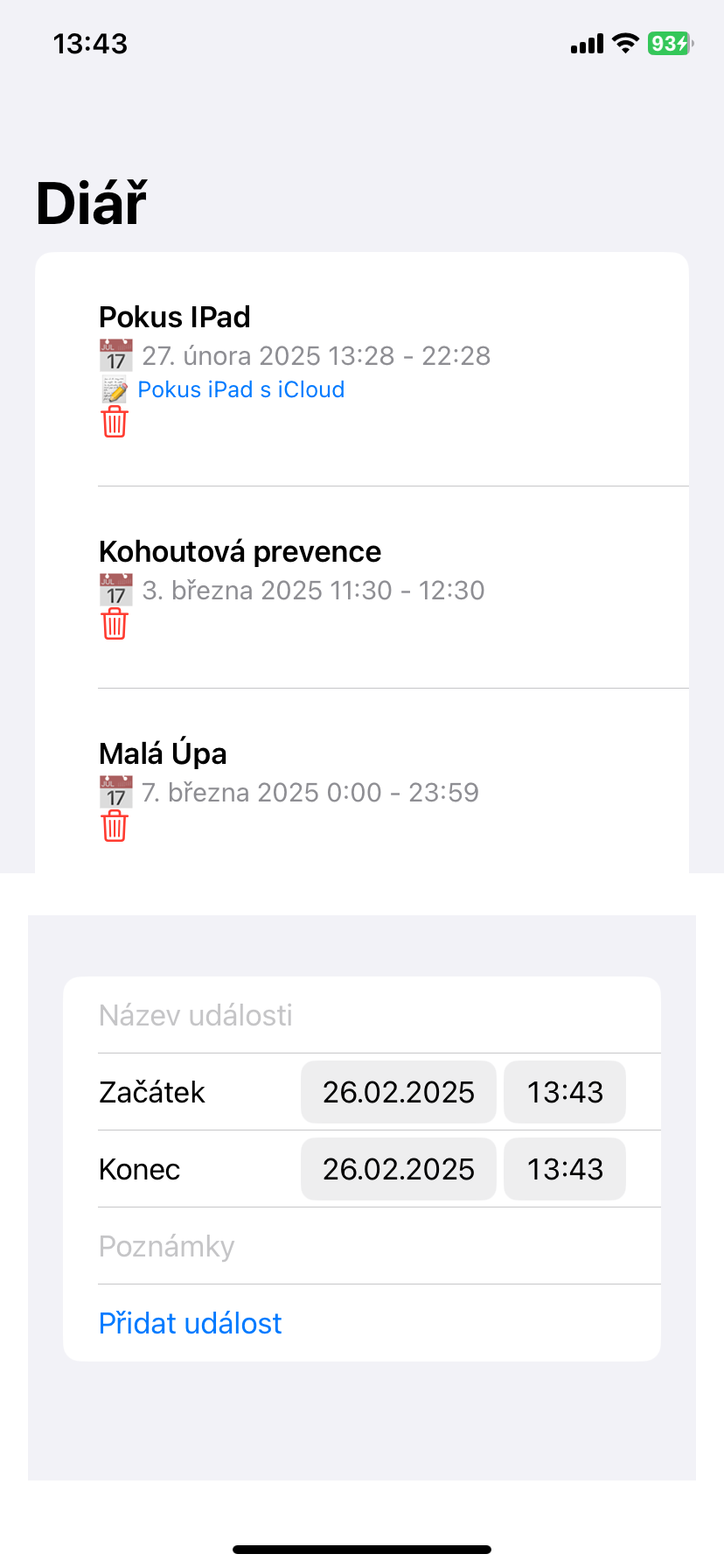The width and height of the screenshot is (724, 1568).
Task: Click the Název události input field
Action: coord(262,1014)
